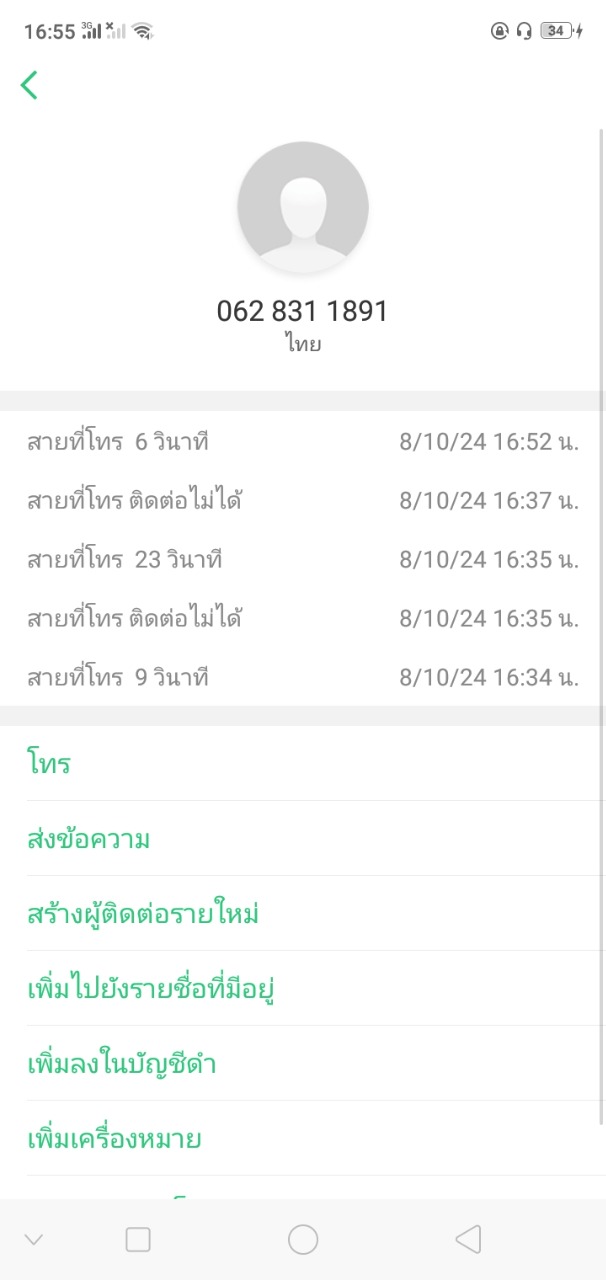
Task: Go back using the green arrow
Action: coord(29,85)
